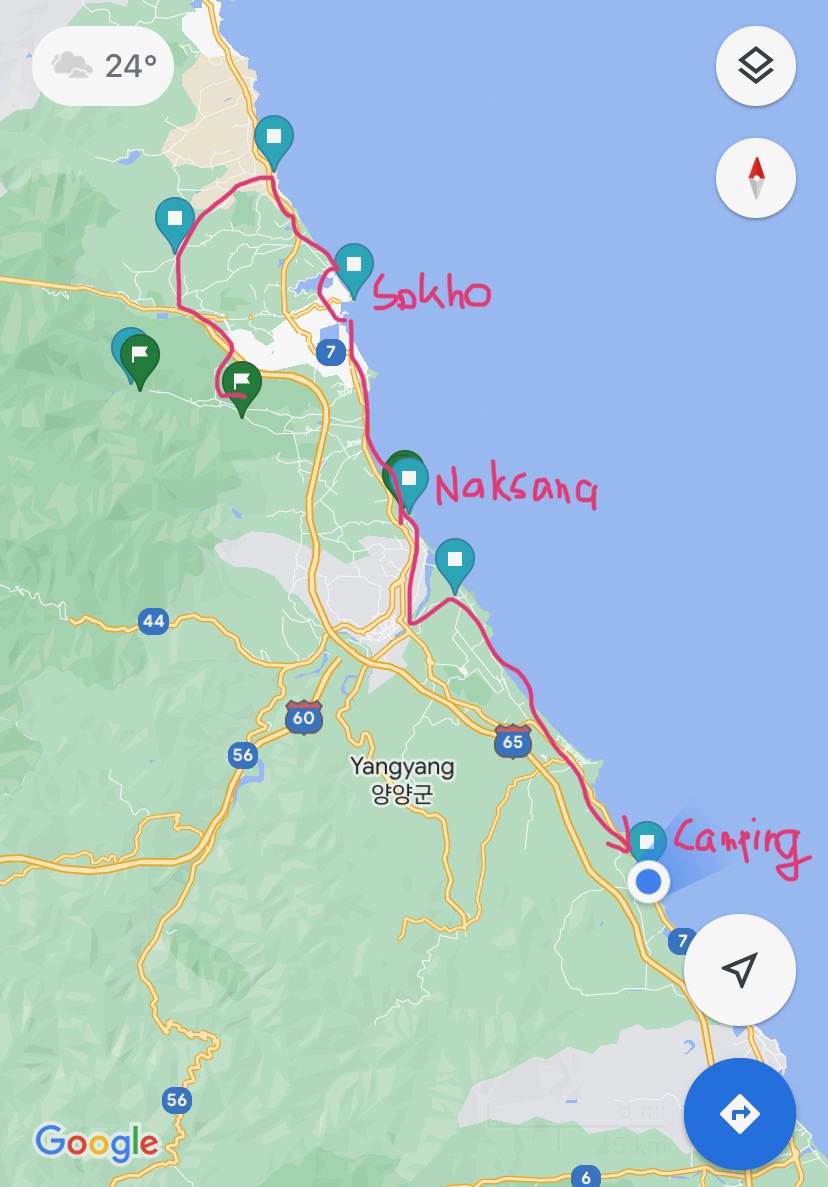Tap the compass to reset north
The image size is (828, 1187).
tap(756, 179)
